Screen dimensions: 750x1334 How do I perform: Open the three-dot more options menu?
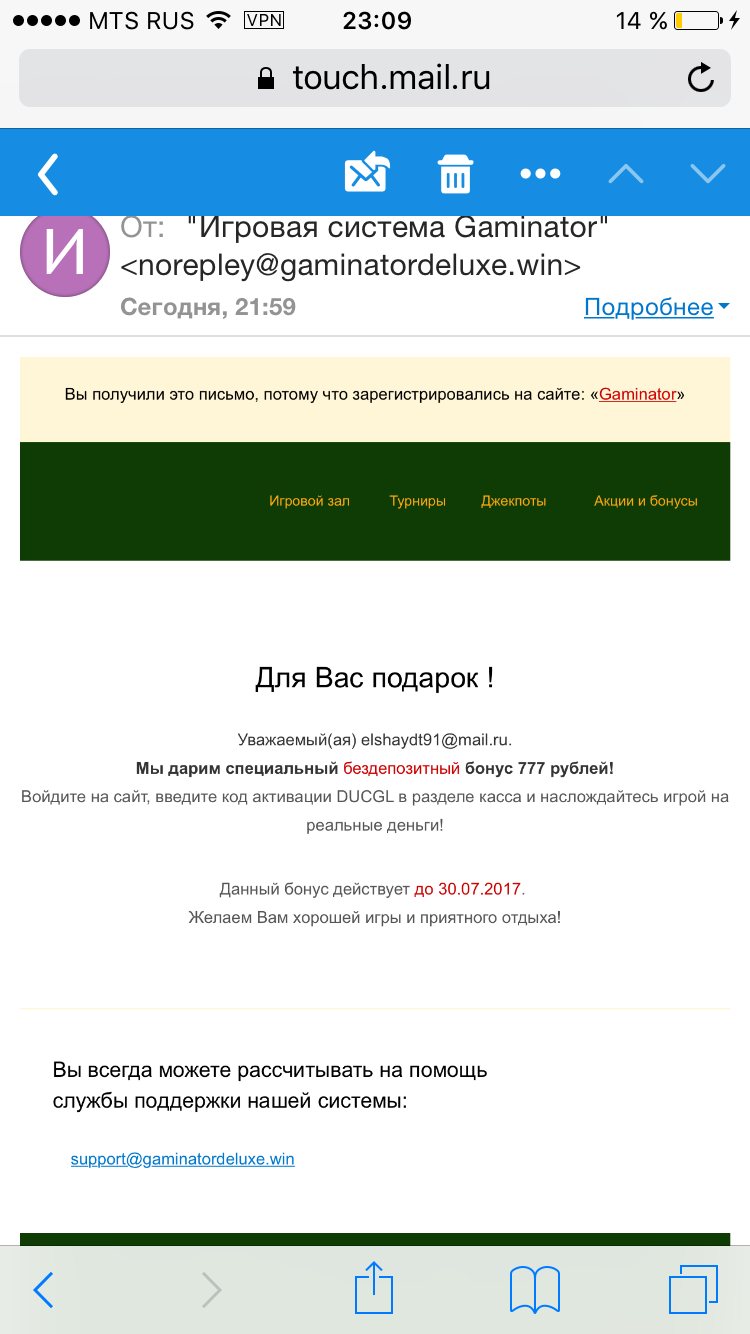click(x=540, y=174)
